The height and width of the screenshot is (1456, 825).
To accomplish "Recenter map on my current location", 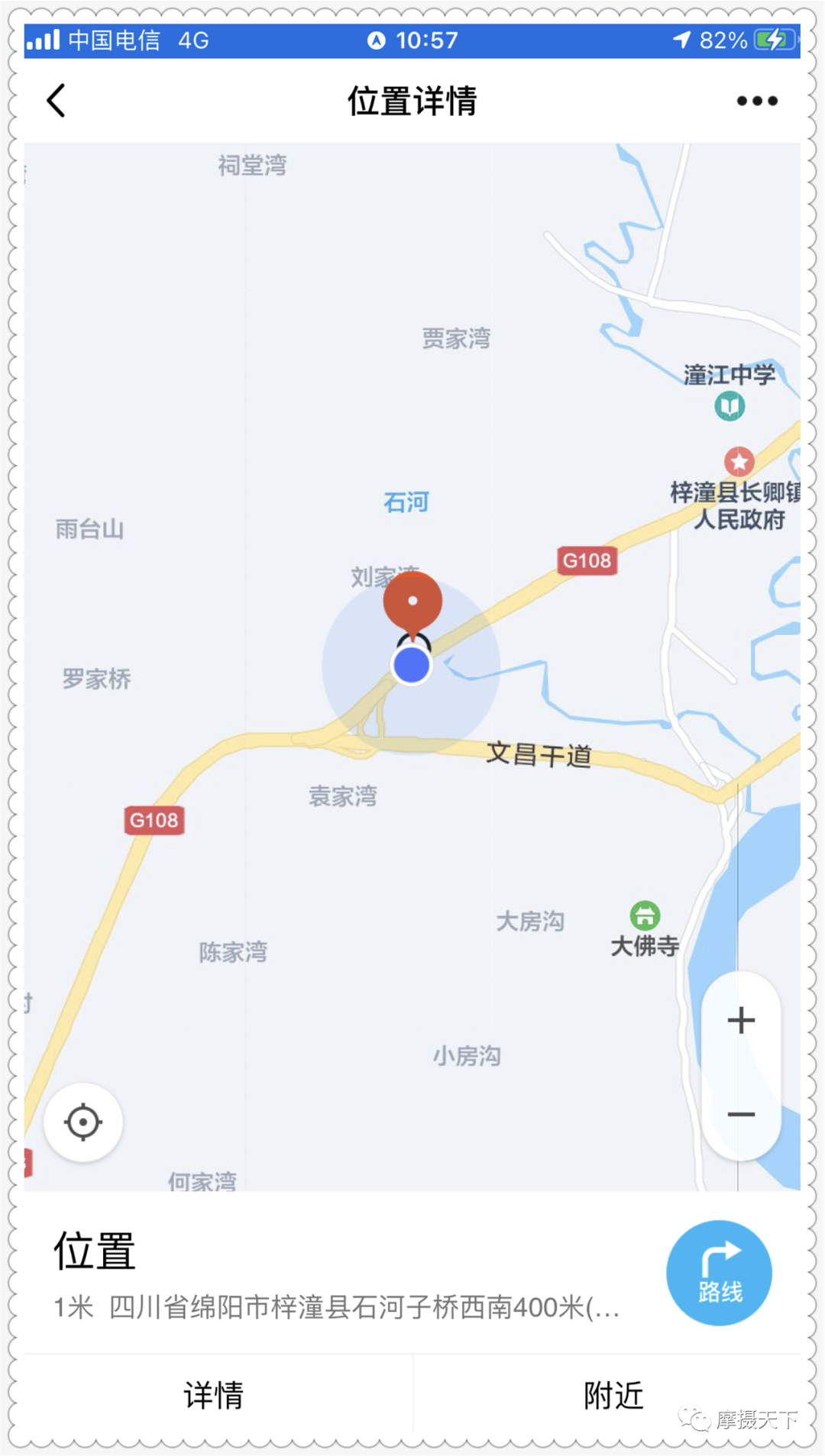I will click(83, 1122).
